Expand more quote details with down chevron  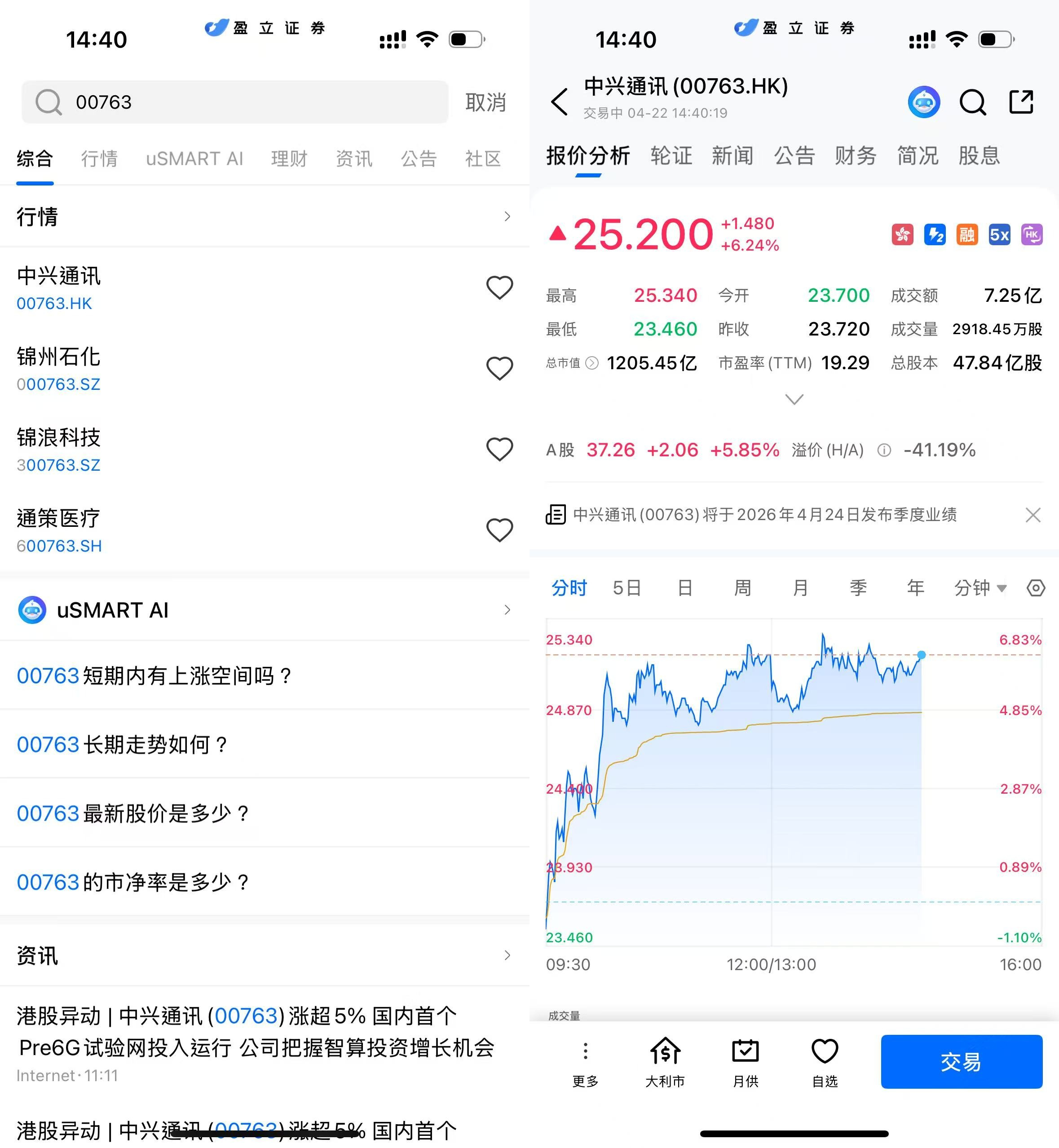794,399
